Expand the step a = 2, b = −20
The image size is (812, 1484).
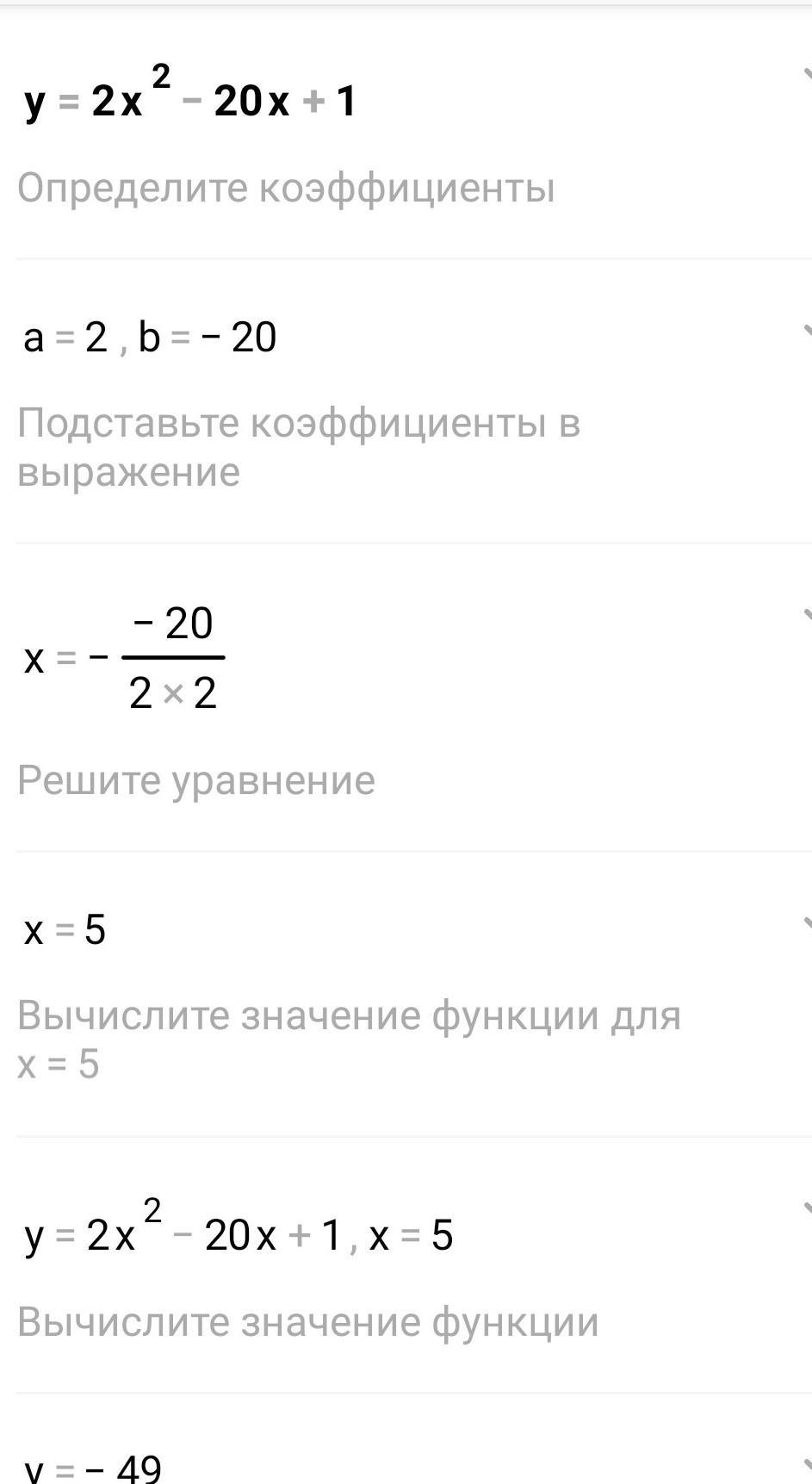click(x=806, y=330)
